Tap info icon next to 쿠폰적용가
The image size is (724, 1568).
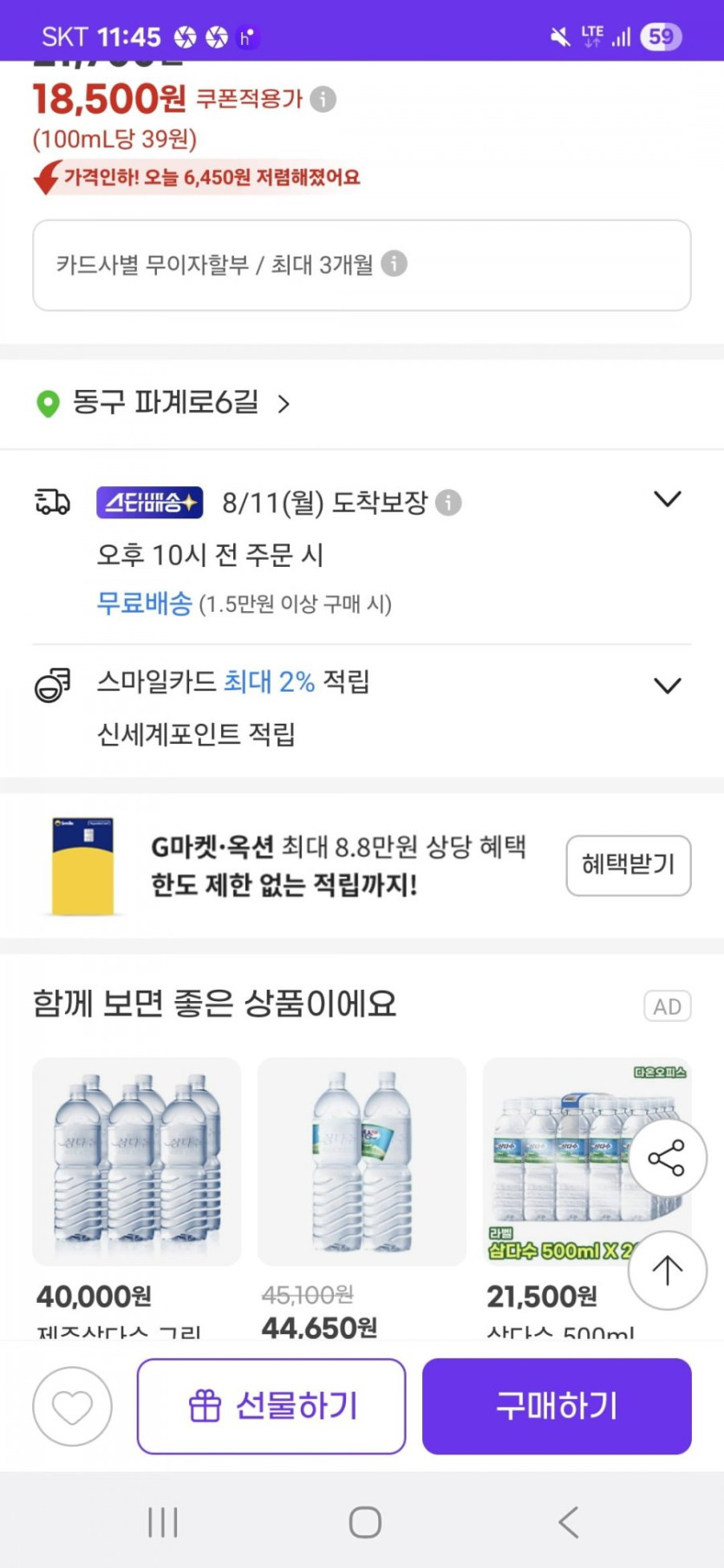coord(323,100)
